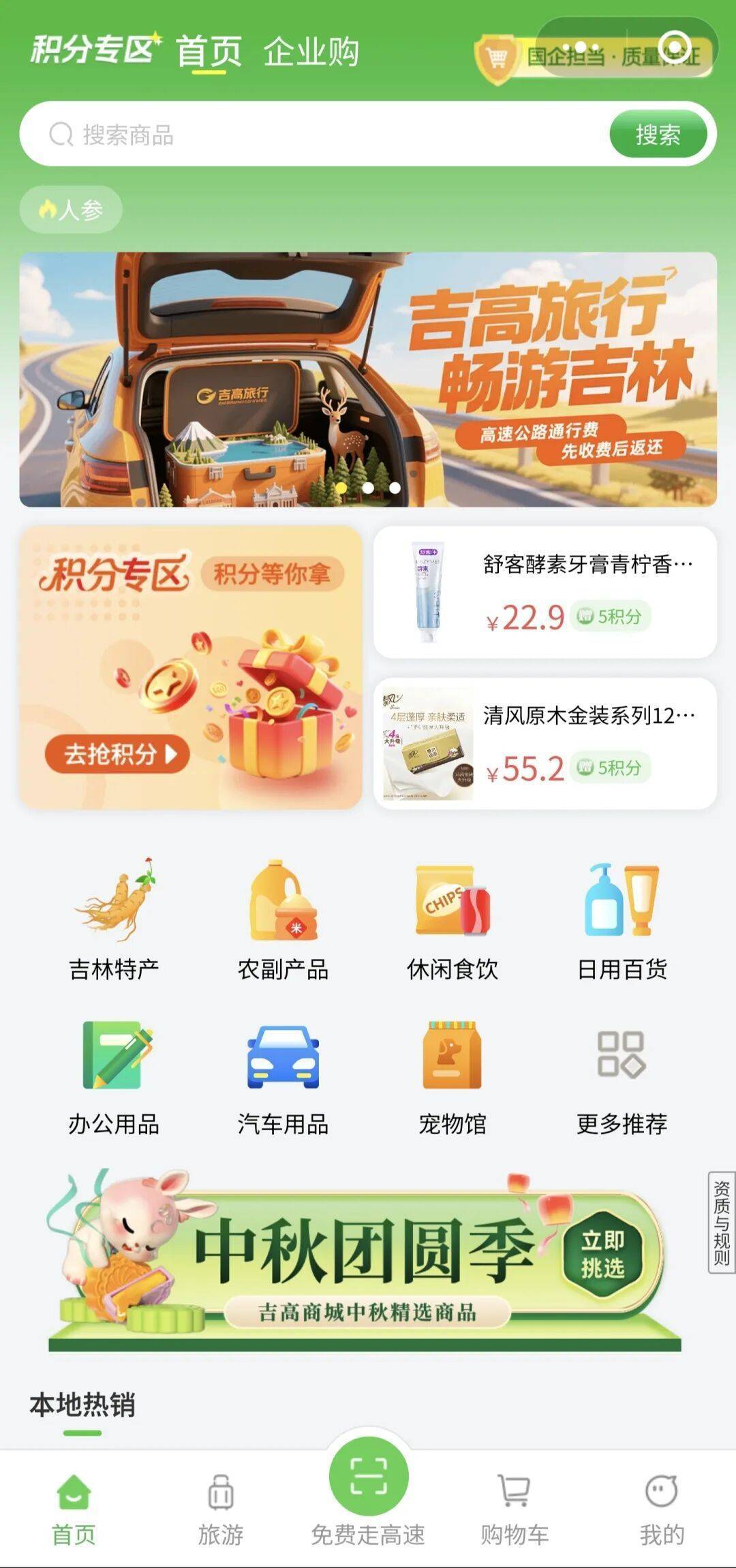
Task: Show 更多推荐 categories
Action: (x=622, y=1074)
